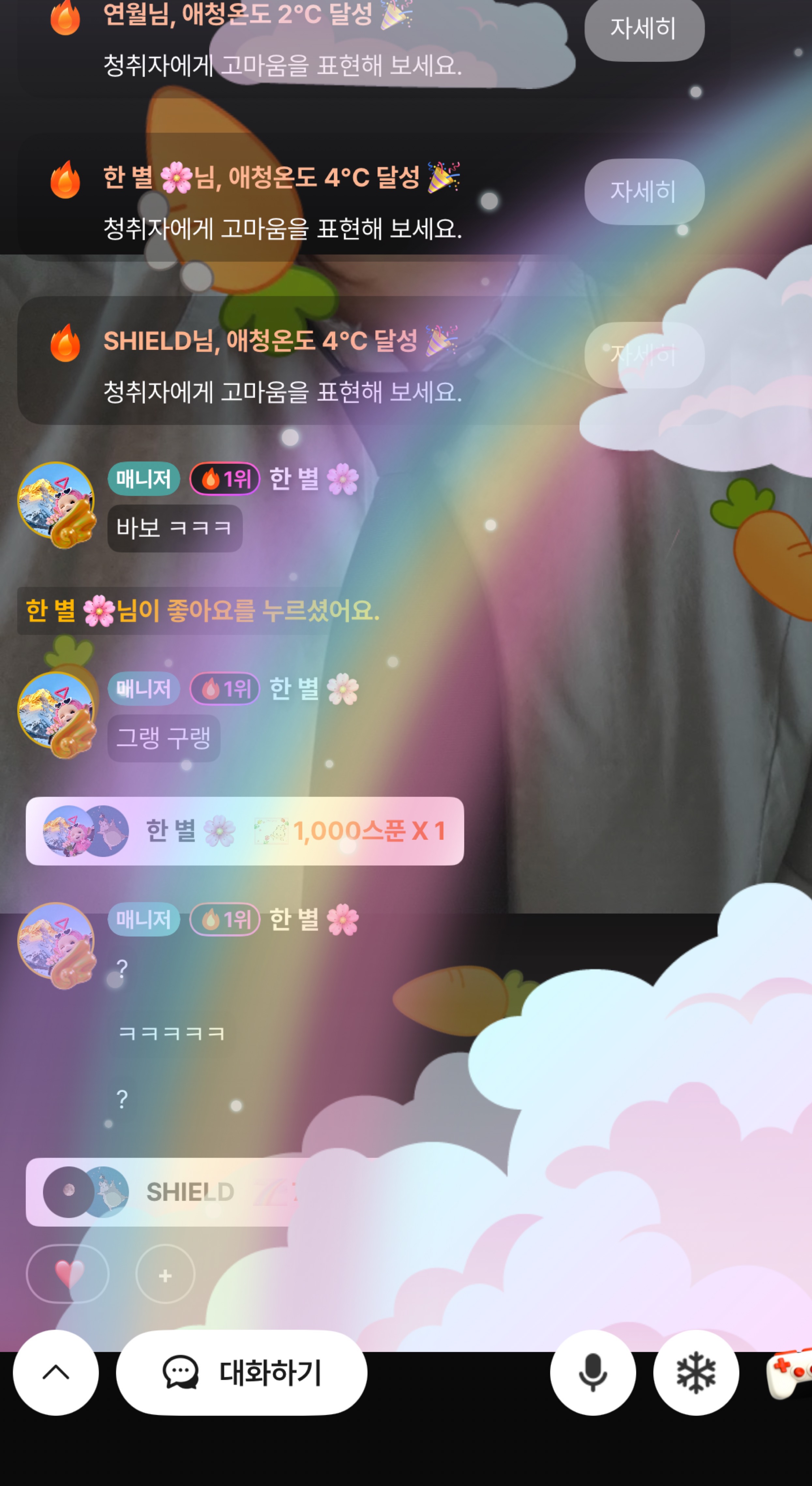Open 자세히 for 연월's 2°C notice
The width and height of the screenshot is (812, 1486).
coord(644,29)
